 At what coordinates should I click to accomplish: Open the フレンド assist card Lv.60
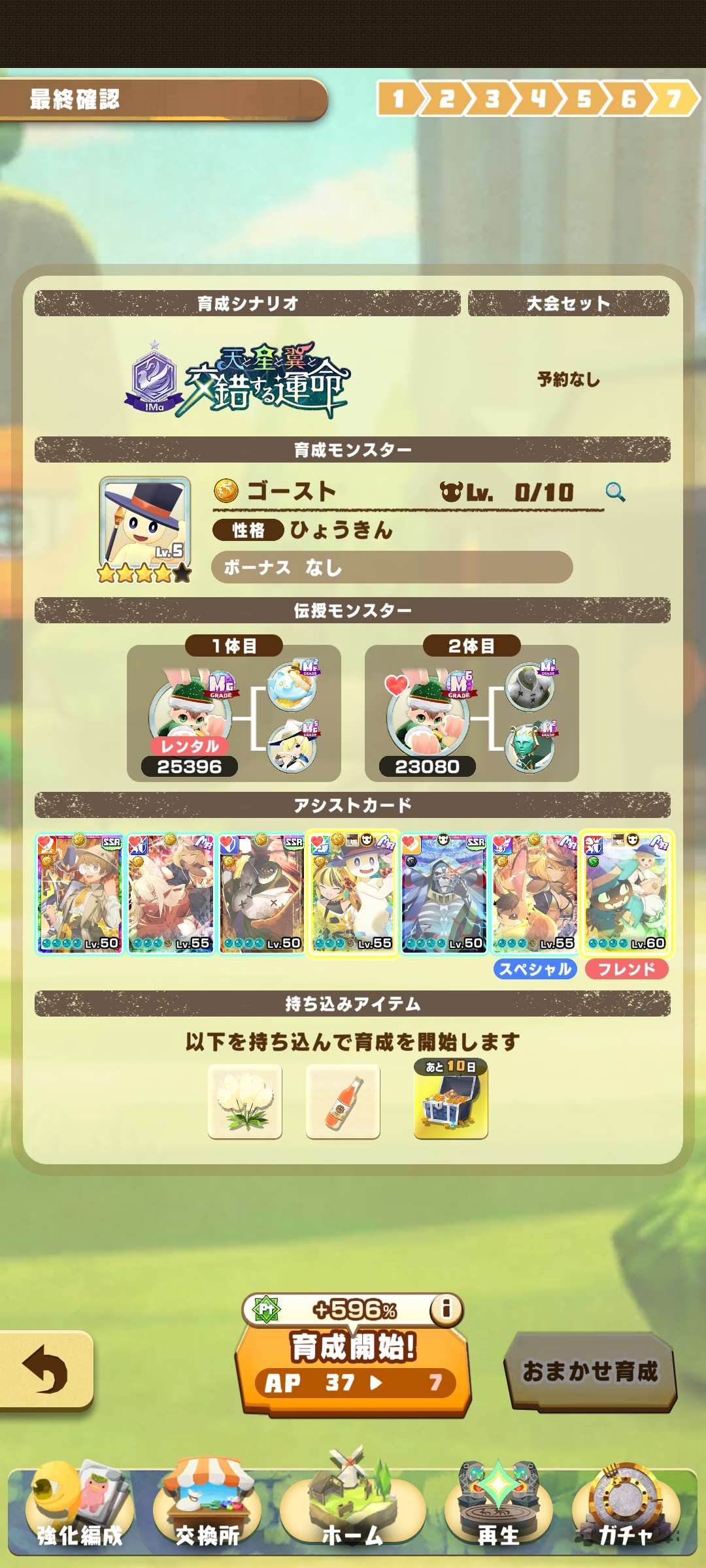[x=626, y=892]
